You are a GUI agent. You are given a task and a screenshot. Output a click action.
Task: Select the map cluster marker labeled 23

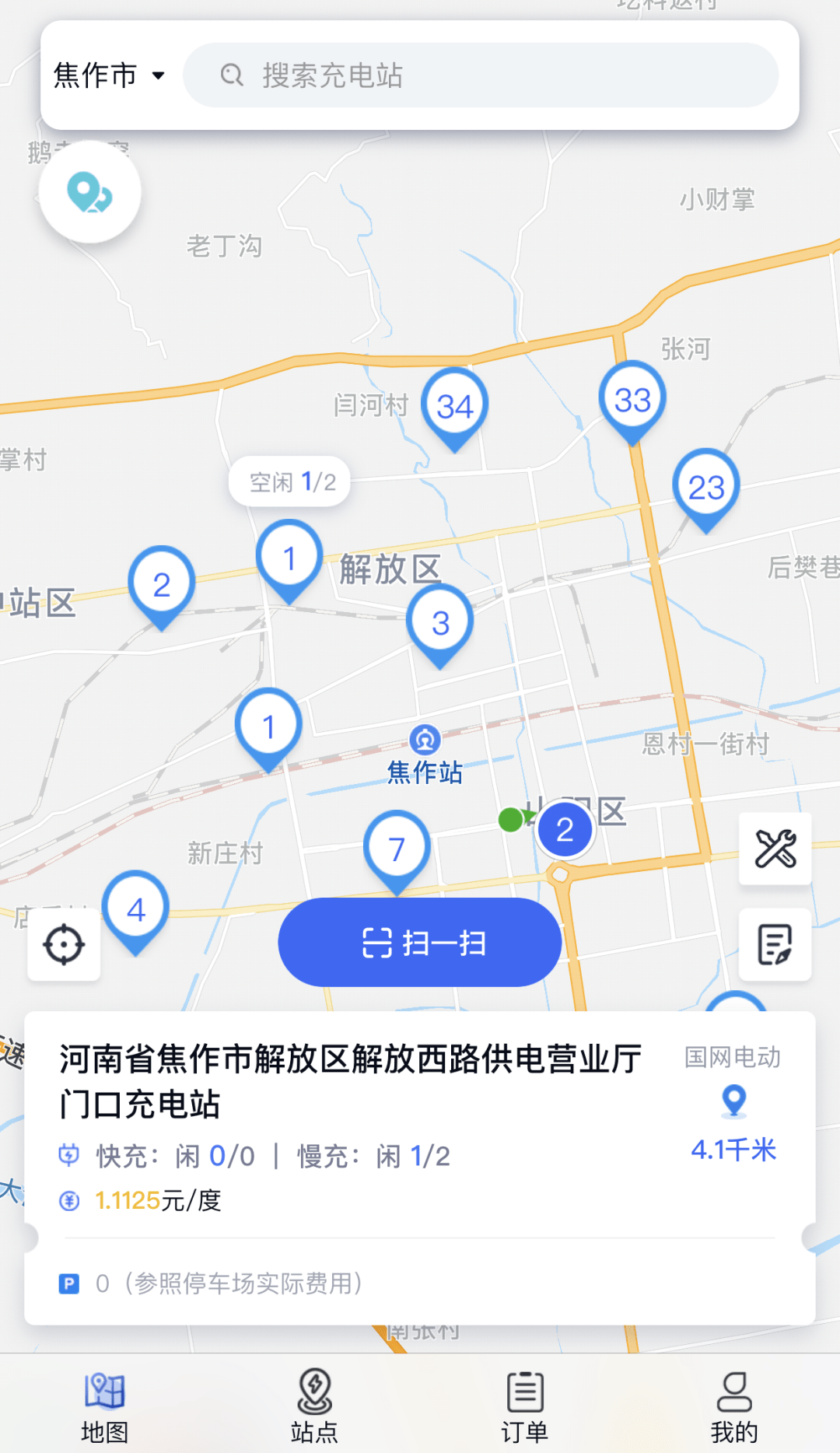coord(706,488)
